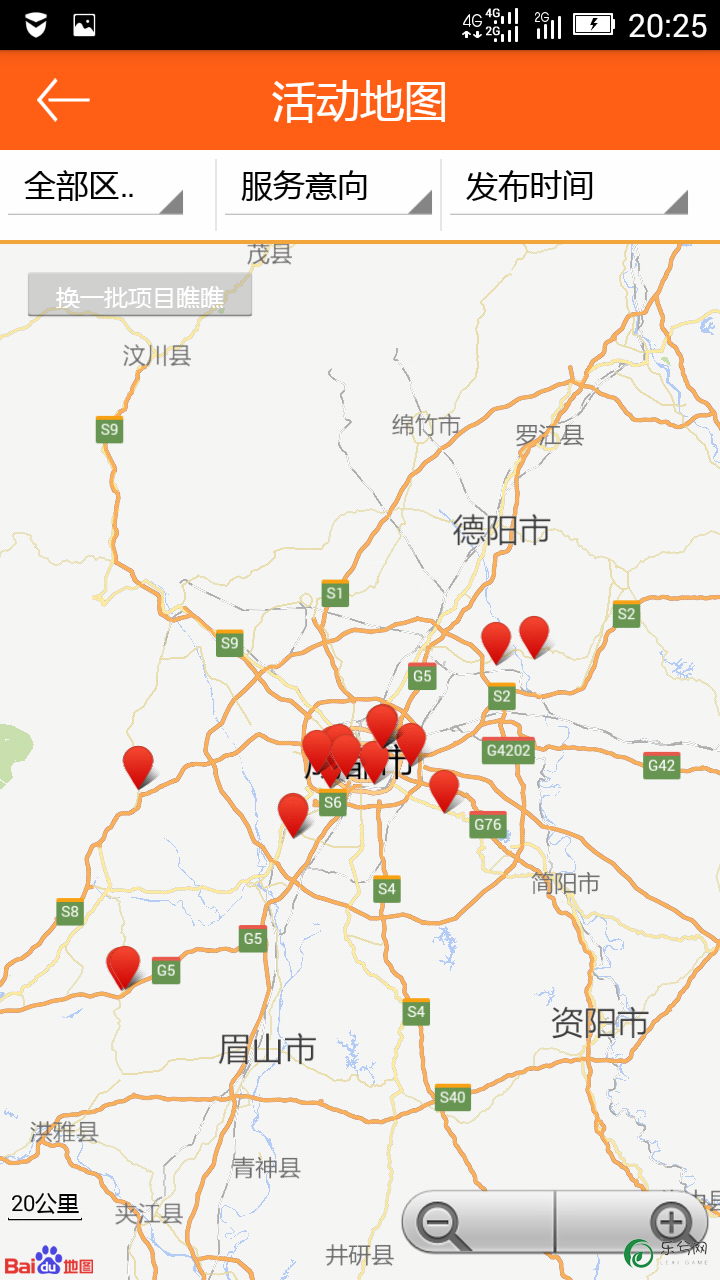
Task: Open the 全部区 district dropdown
Action: (x=96, y=187)
